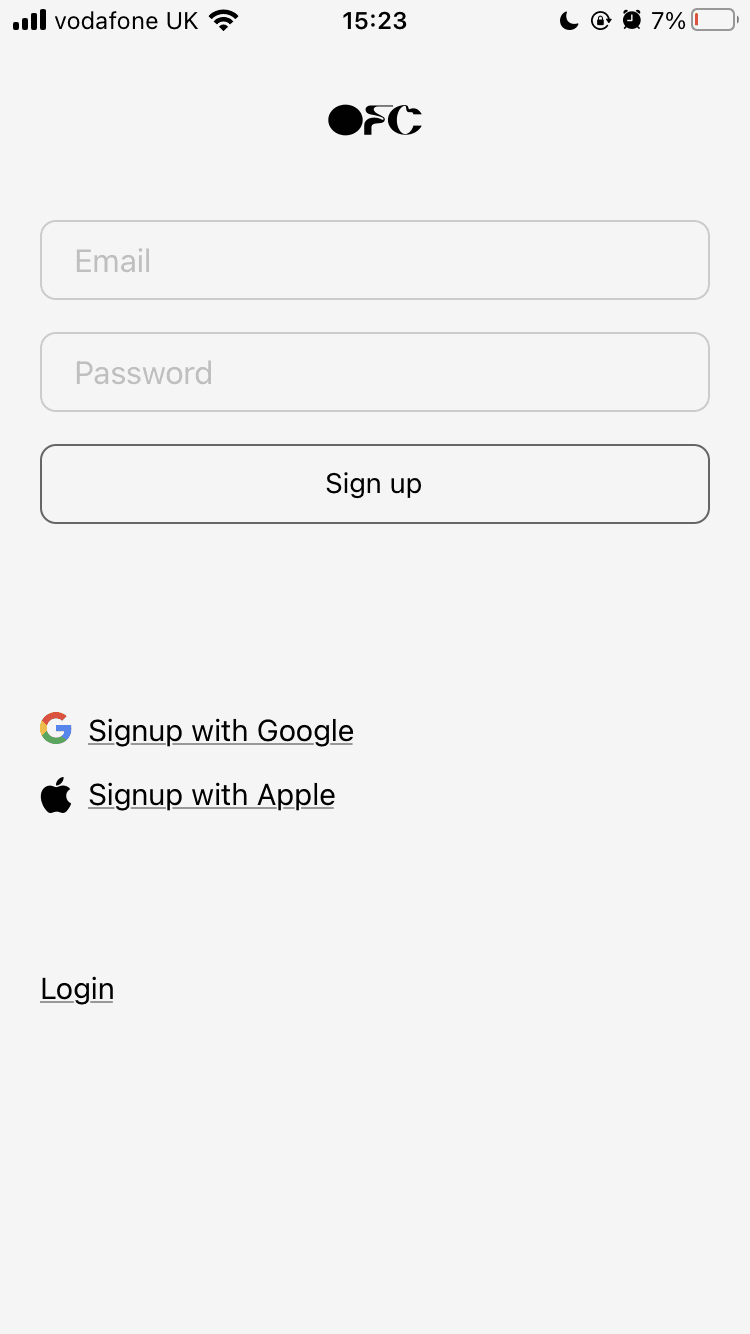750x1334 pixels.
Task: Tap the Sign up button
Action: coord(374,484)
